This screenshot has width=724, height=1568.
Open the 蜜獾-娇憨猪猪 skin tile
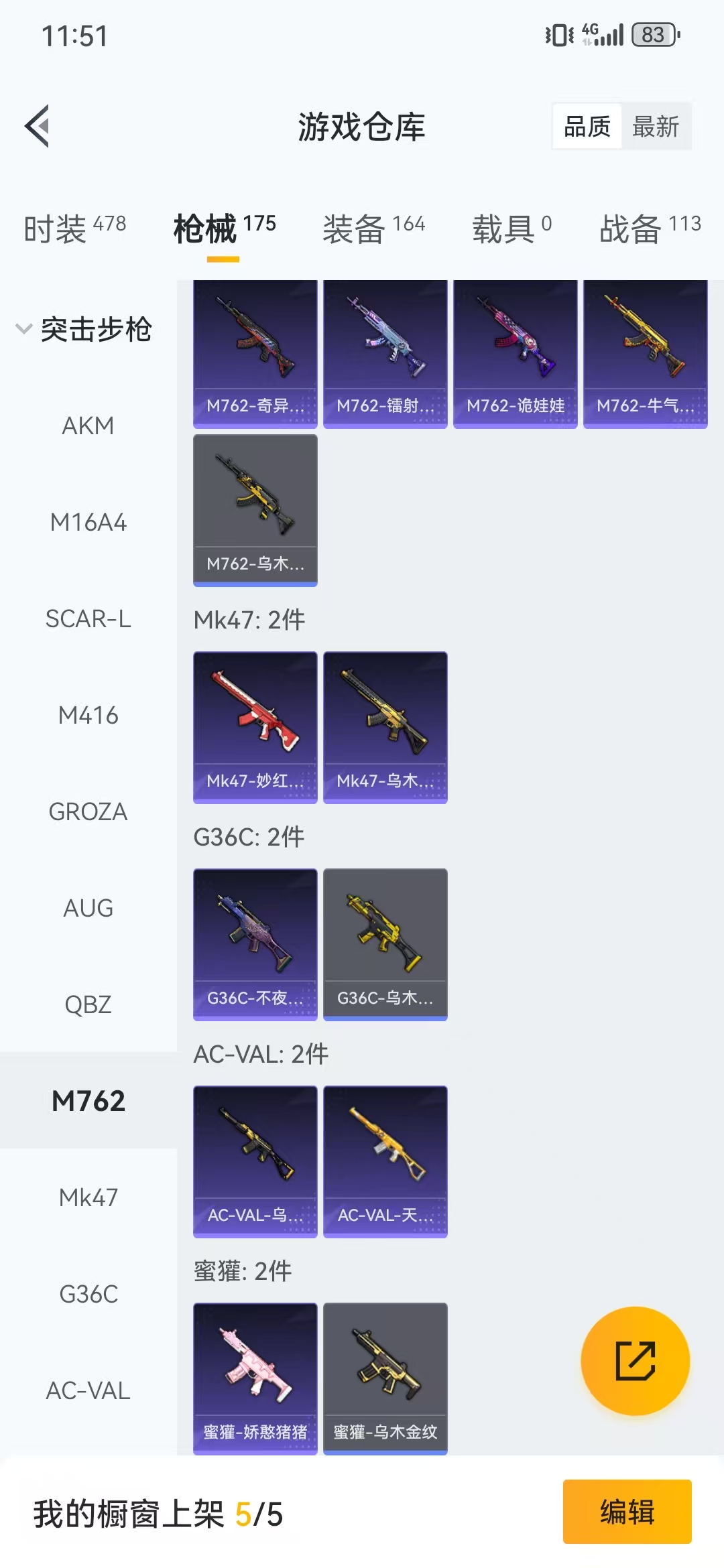click(x=255, y=1378)
